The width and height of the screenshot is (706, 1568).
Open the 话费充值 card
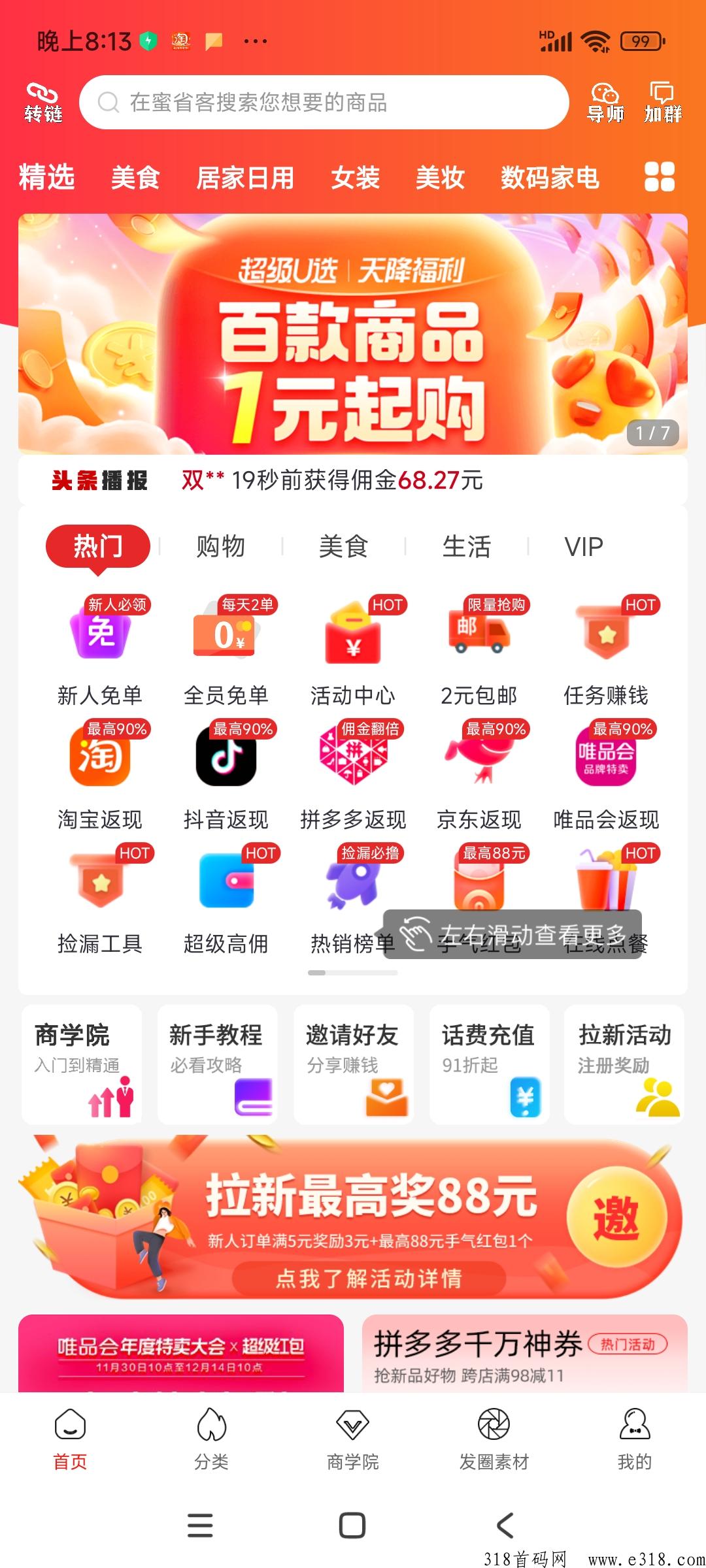489,1064
